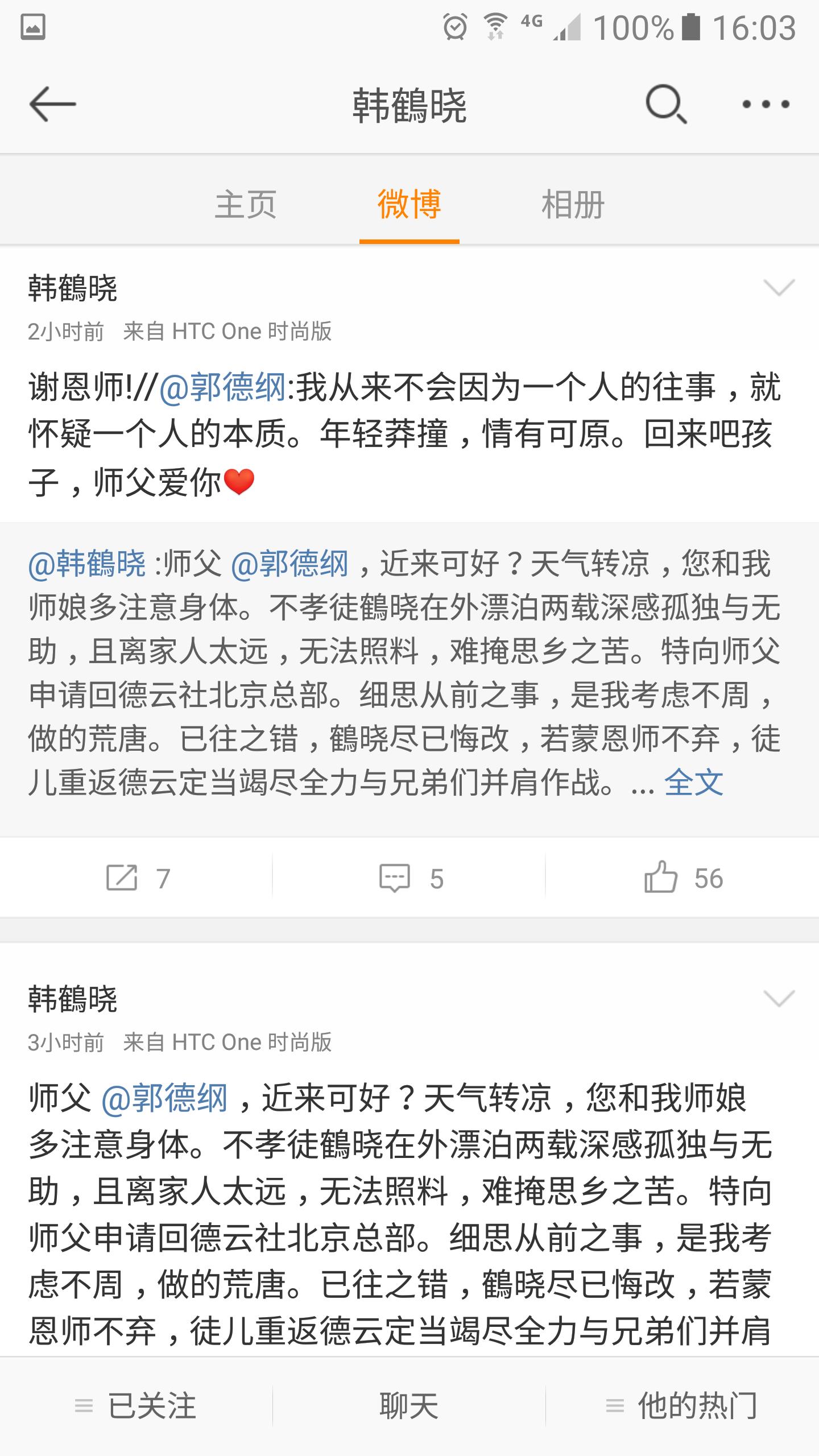Select the 微博 tab

click(x=409, y=205)
